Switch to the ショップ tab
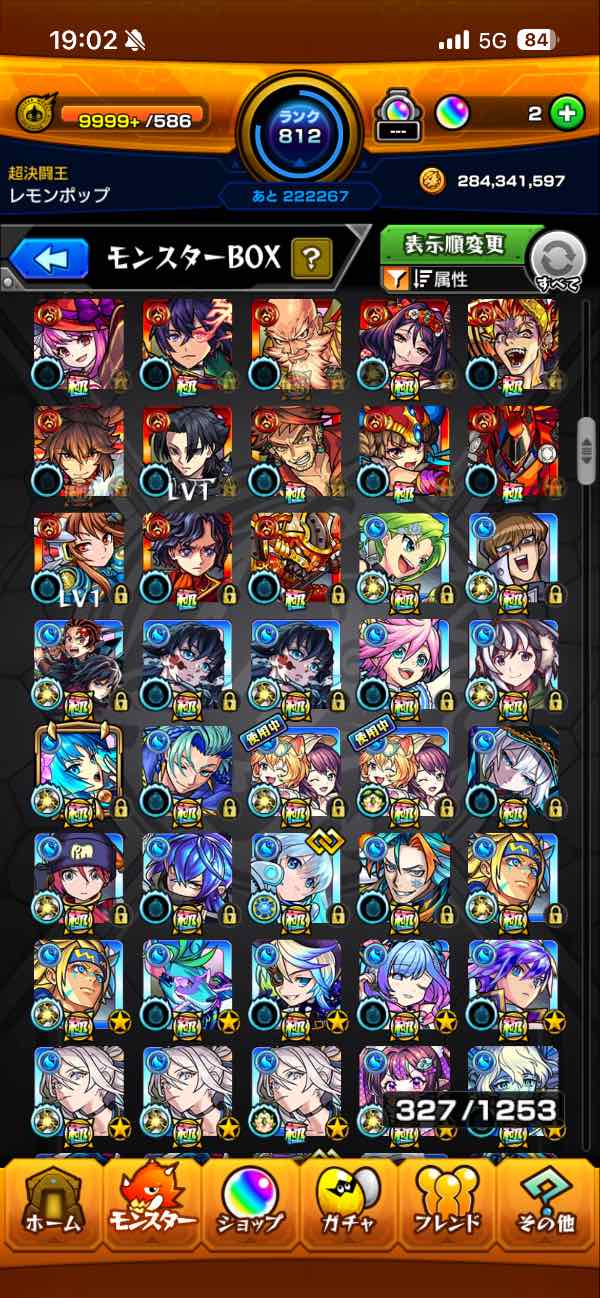 (251, 1208)
